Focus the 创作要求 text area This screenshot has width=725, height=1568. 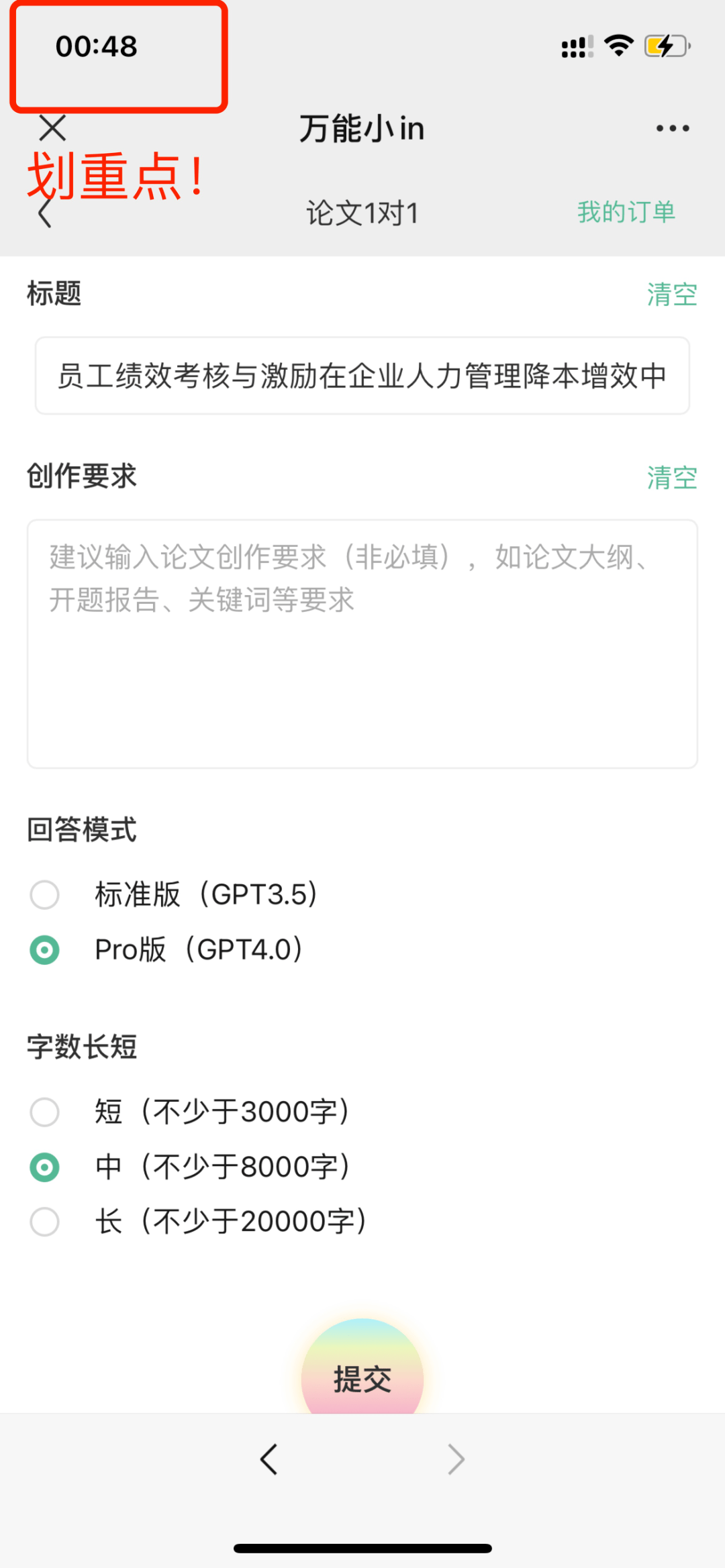click(362, 643)
